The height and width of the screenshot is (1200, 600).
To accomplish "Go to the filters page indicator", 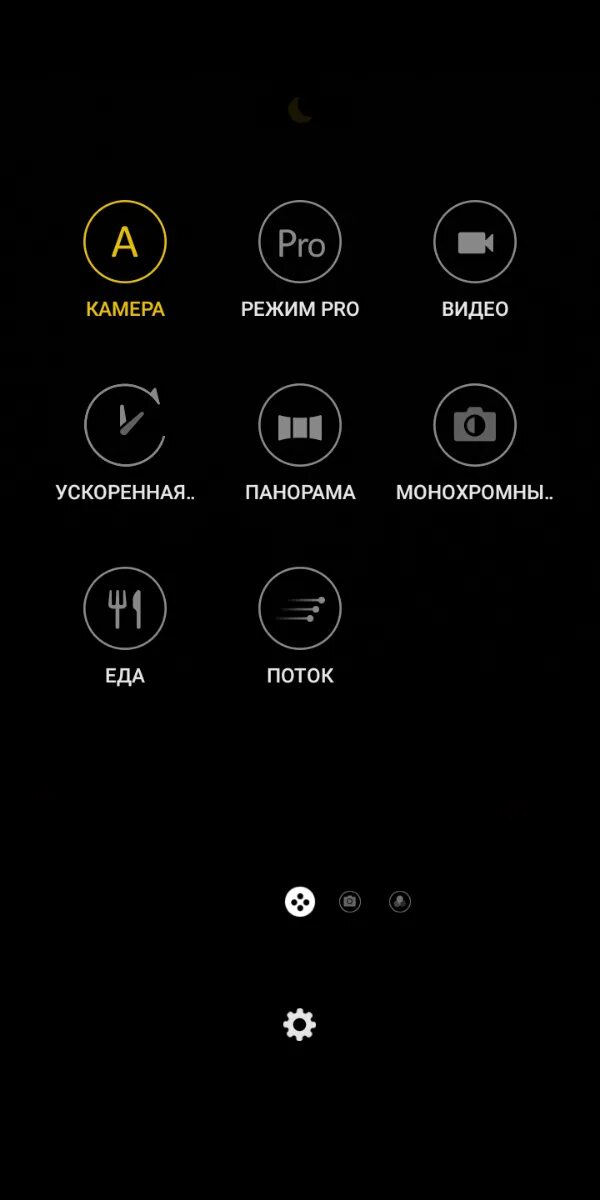I will (x=400, y=902).
